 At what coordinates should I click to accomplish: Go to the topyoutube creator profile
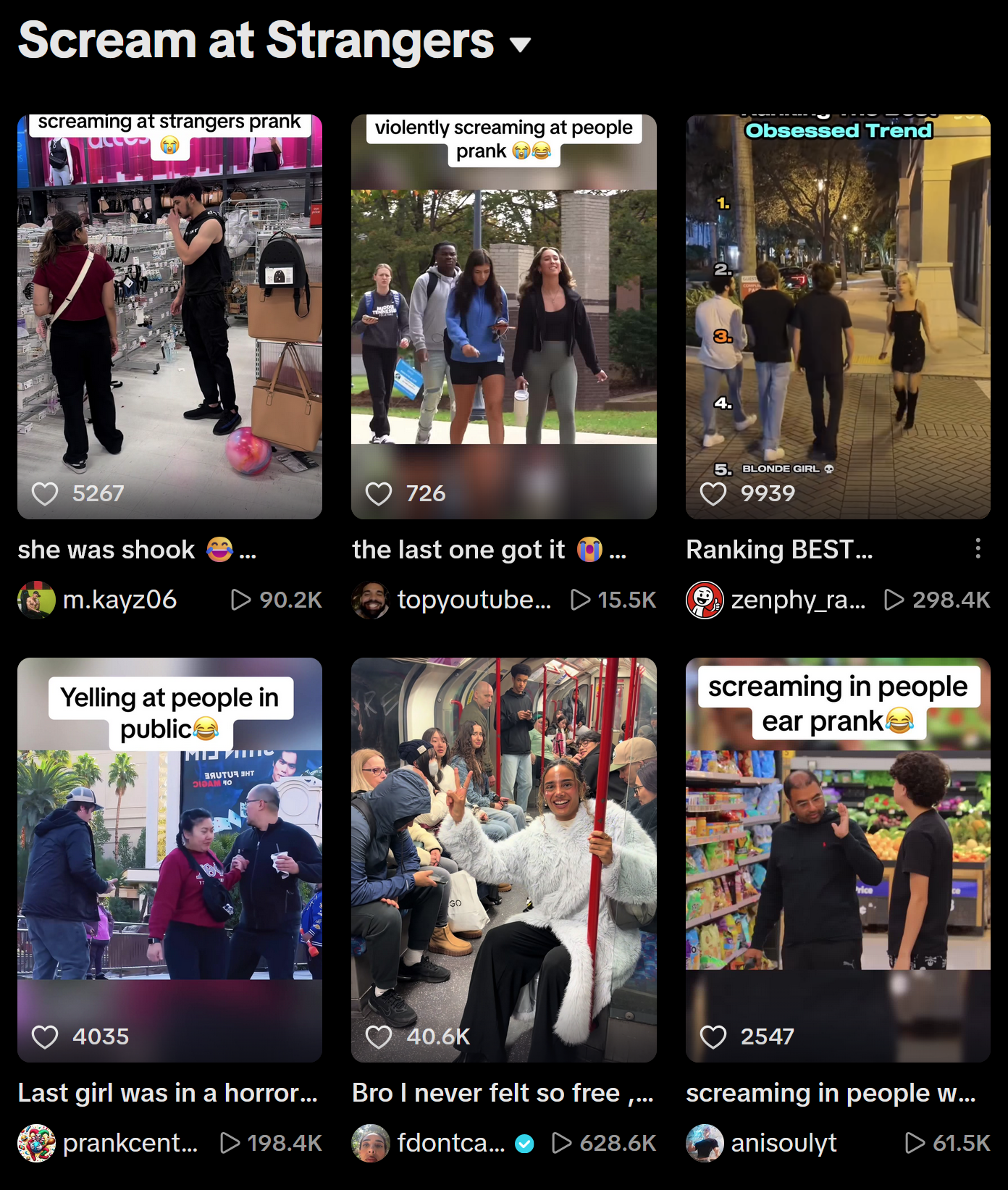click(474, 600)
